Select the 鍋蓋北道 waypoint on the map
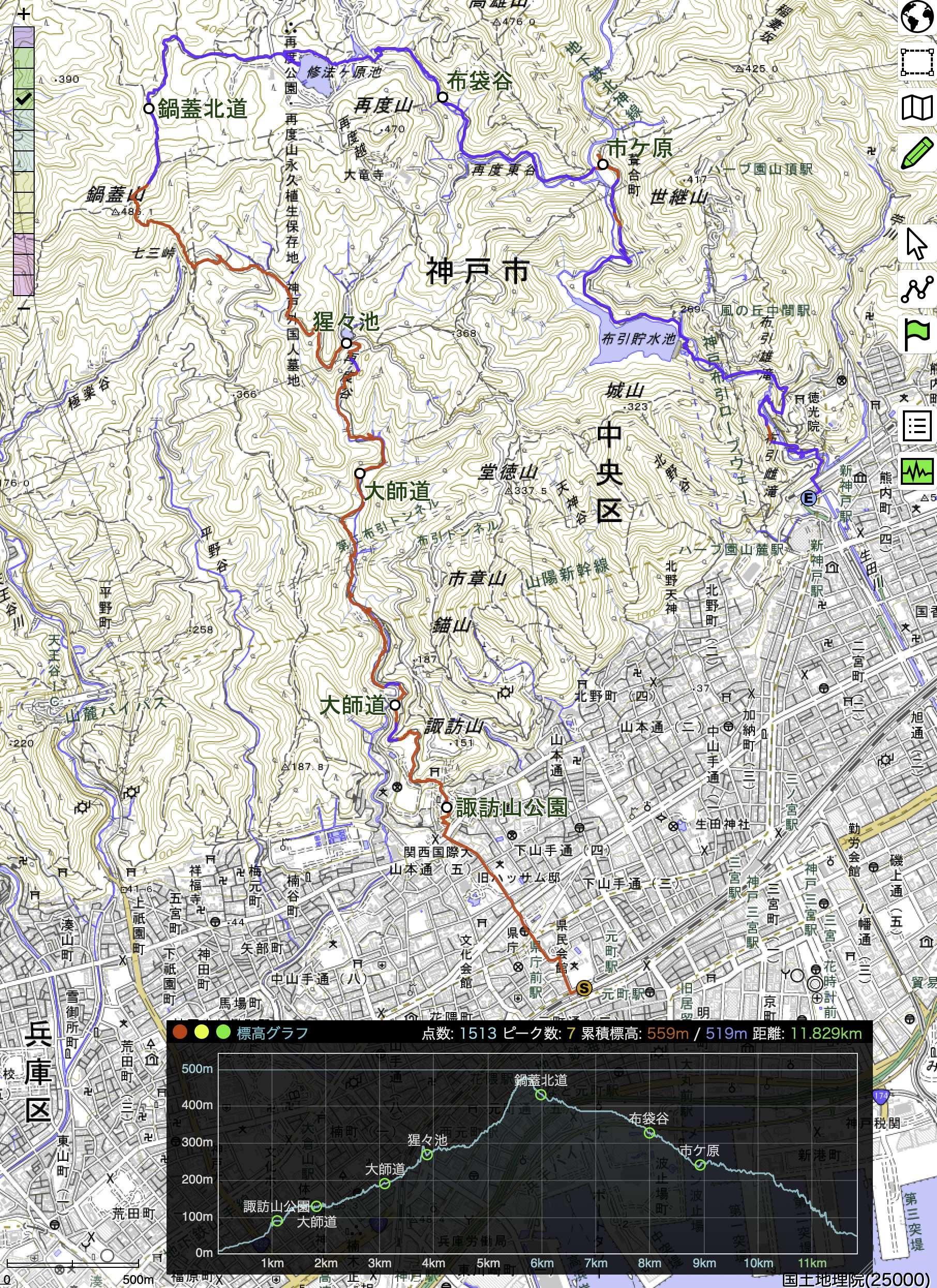Screen dimensions: 937x1288 [149, 108]
